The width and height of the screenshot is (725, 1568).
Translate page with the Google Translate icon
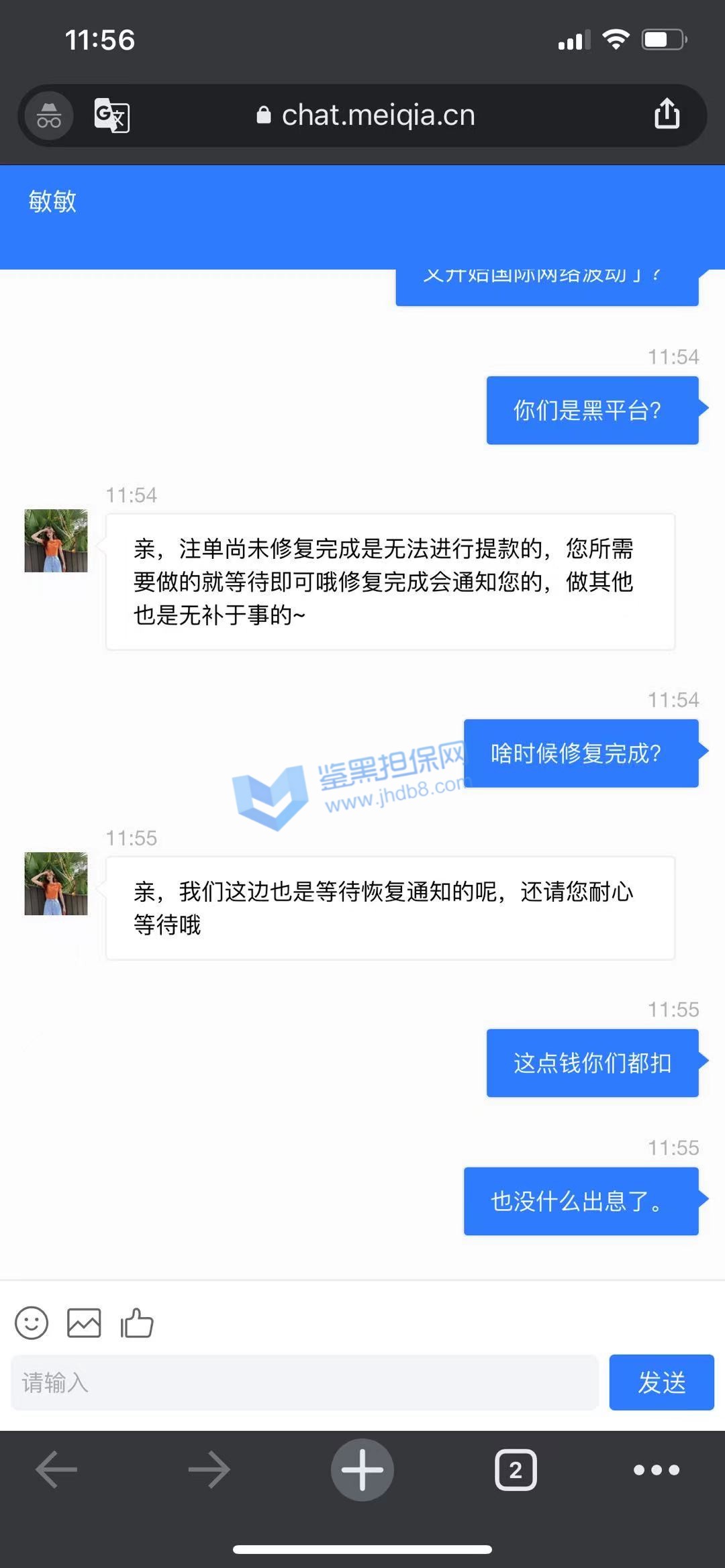[111, 115]
